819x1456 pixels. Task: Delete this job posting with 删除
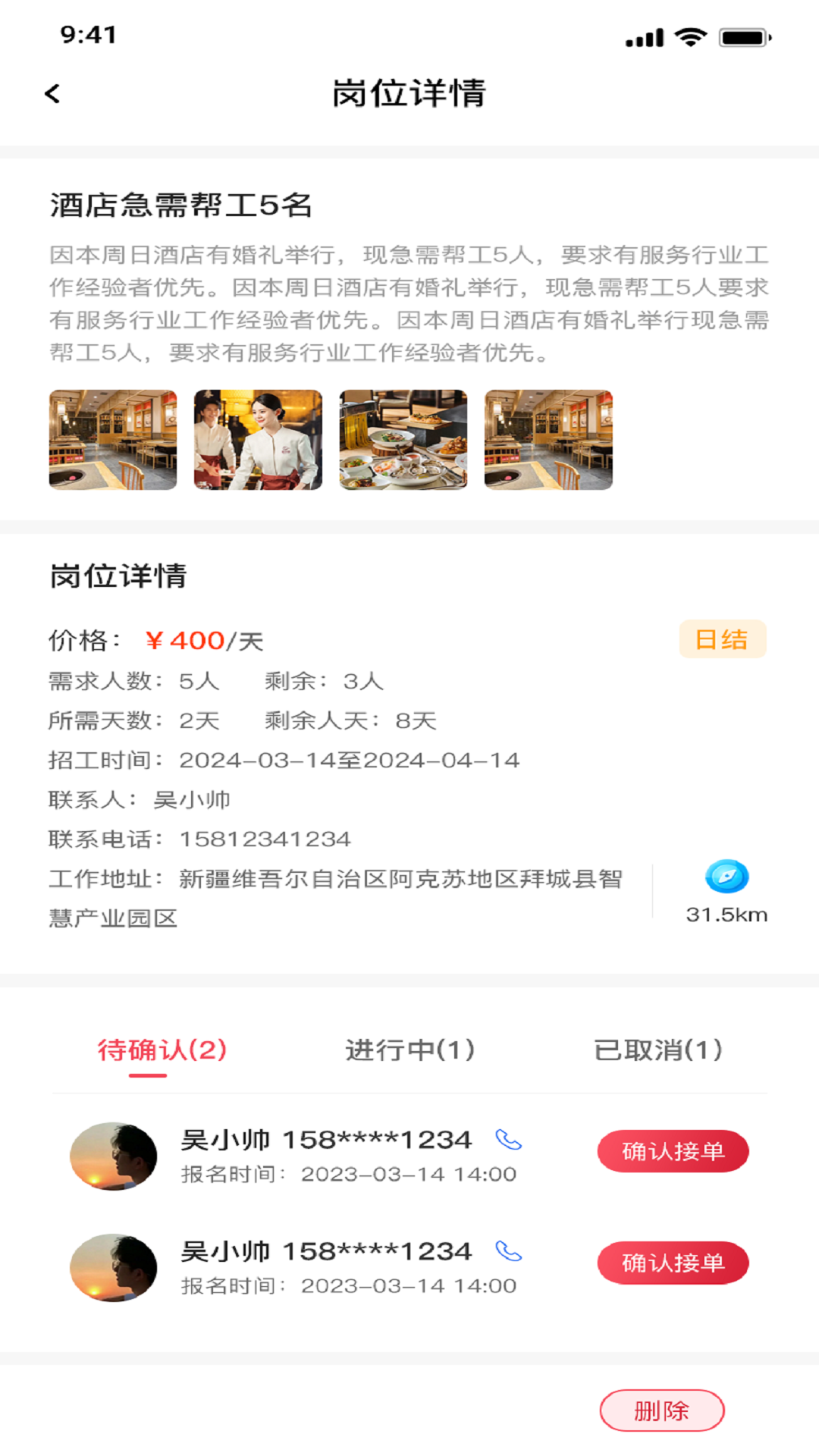[x=662, y=1410]
